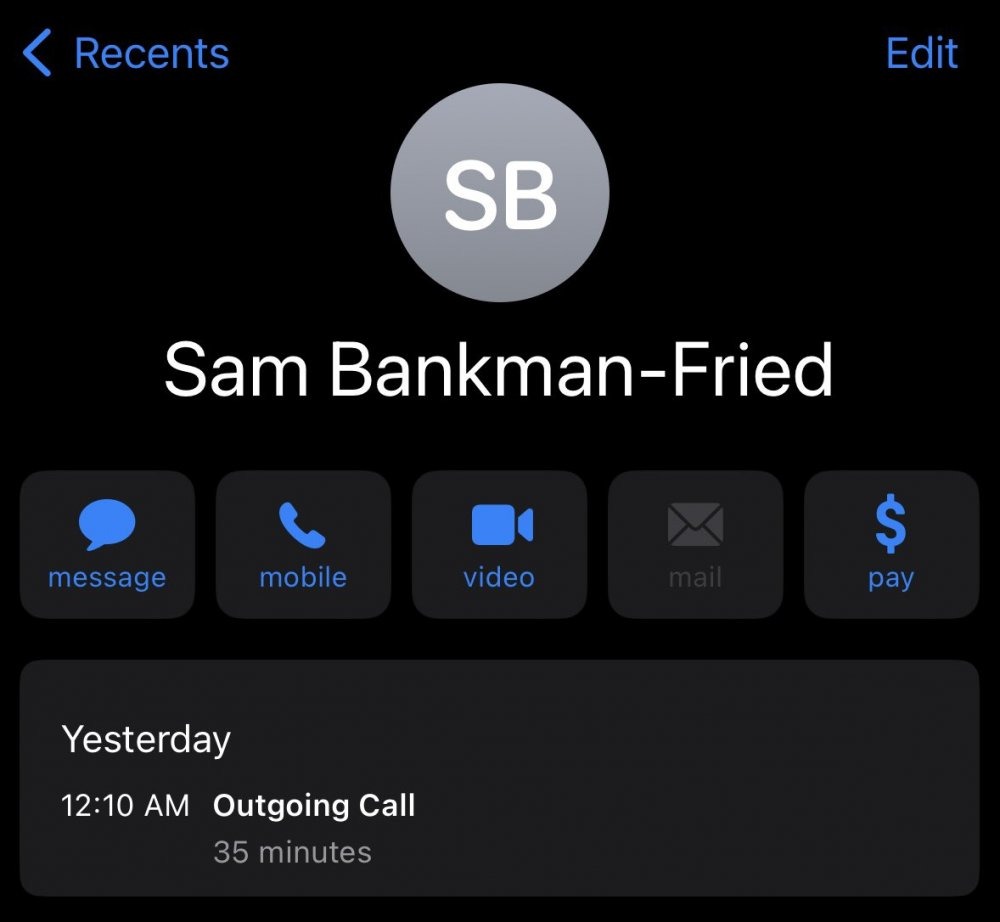Go back to Recents
Image resolution: width=1000 pixels, height=922 pixels.
click(x=126, y=53)
